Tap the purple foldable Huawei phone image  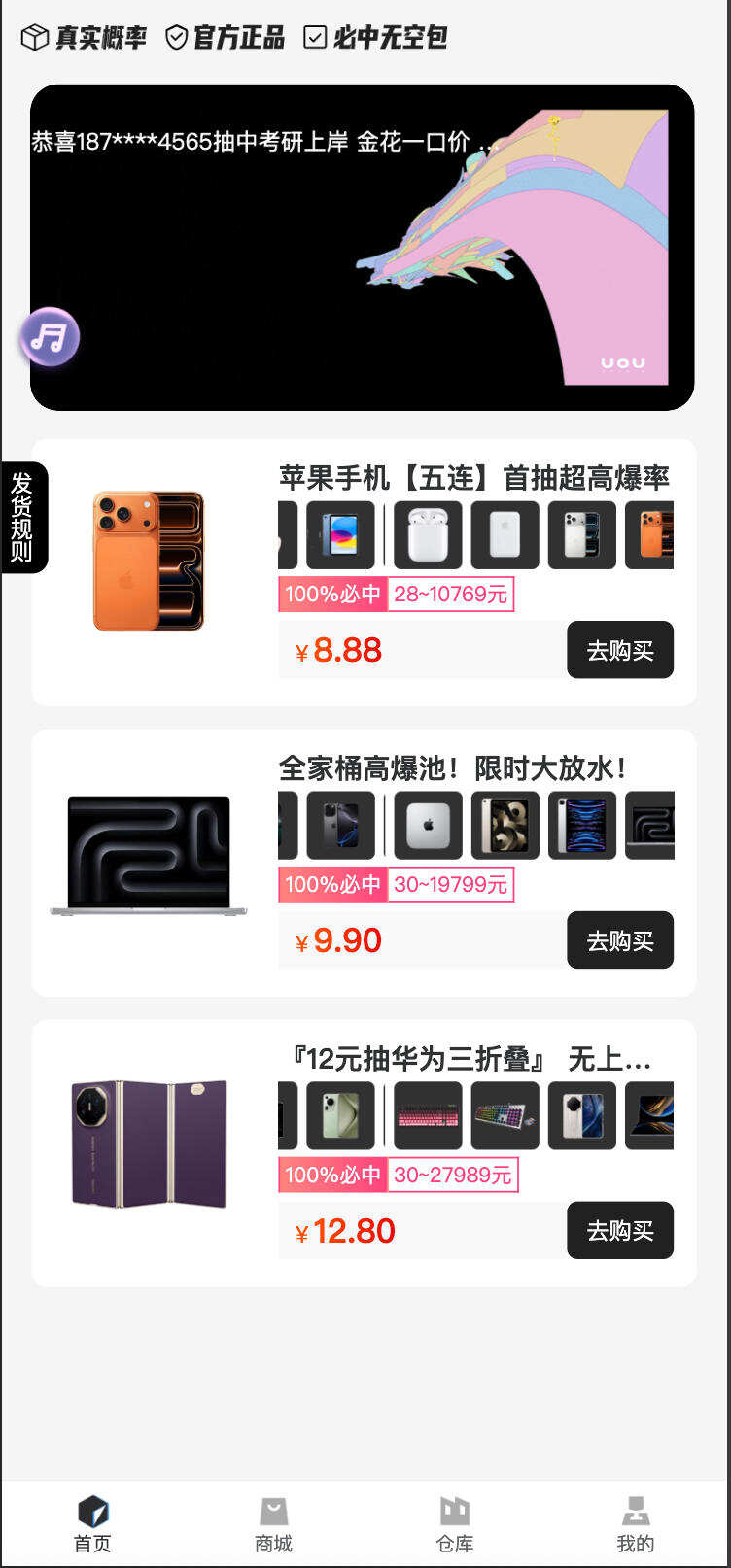(147, 1143)
